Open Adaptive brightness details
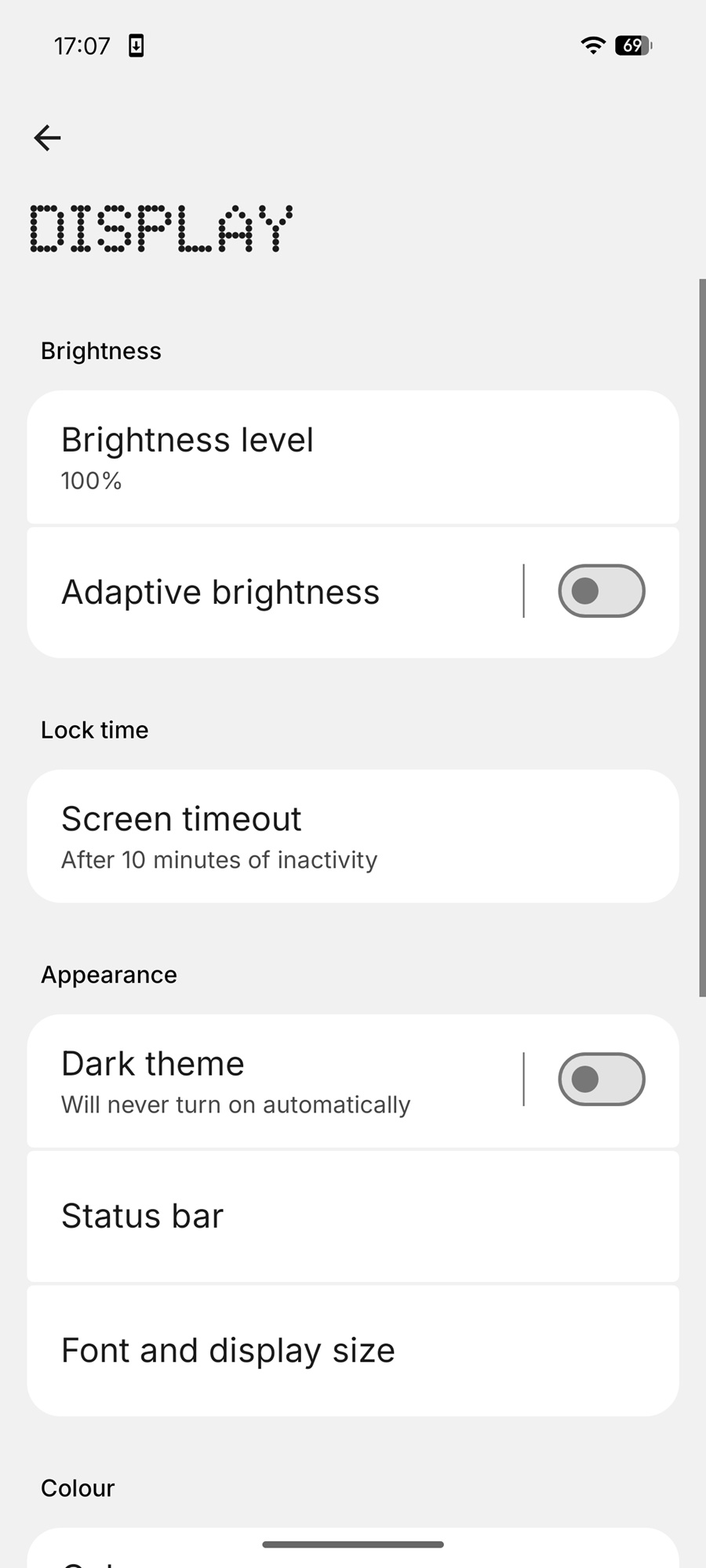 pos(267,592)
